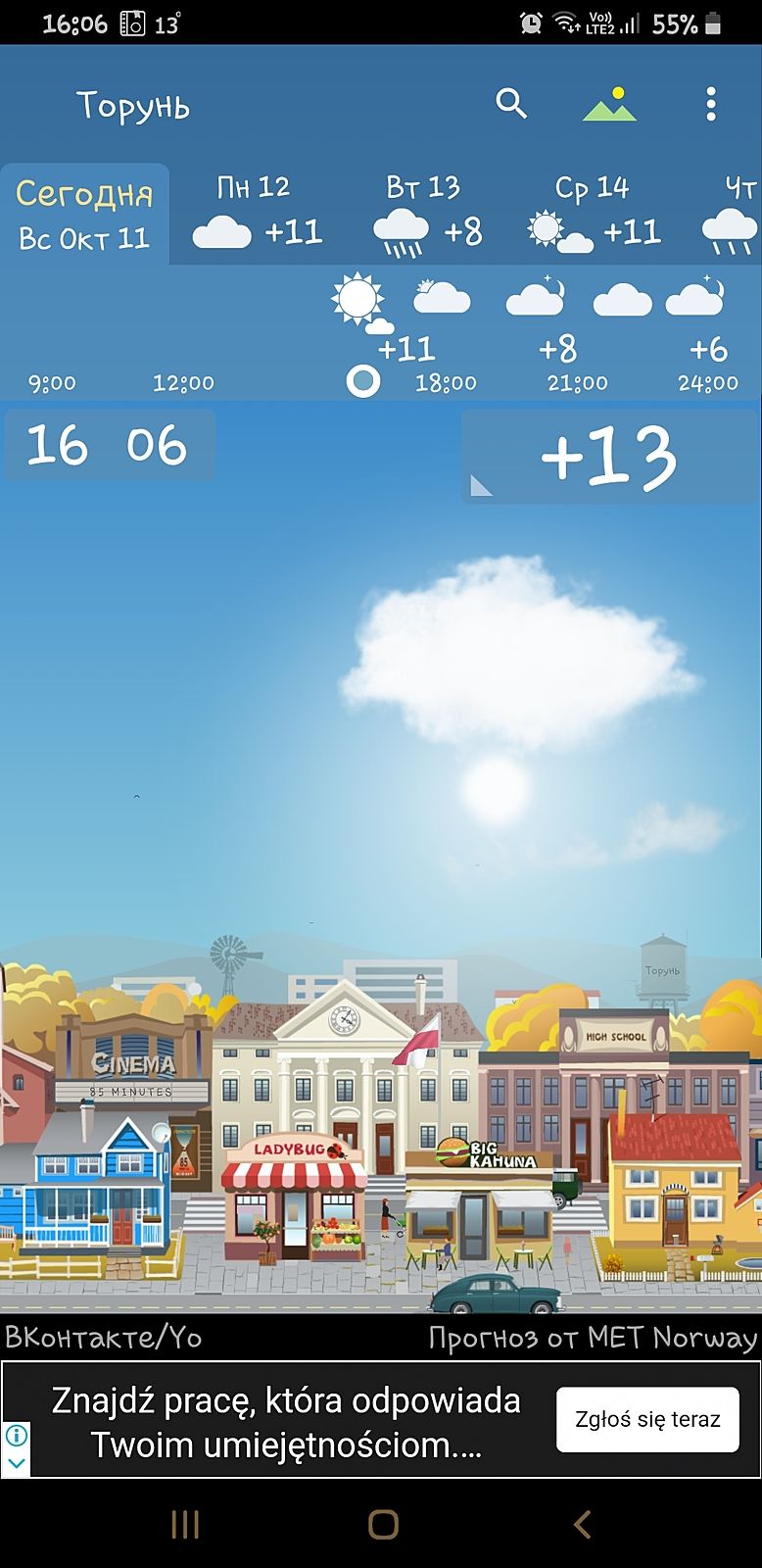This screenshot has height=1568, width=762.
Task: Tap the Zgłoś się teraz ad button
Action: 647,1419
